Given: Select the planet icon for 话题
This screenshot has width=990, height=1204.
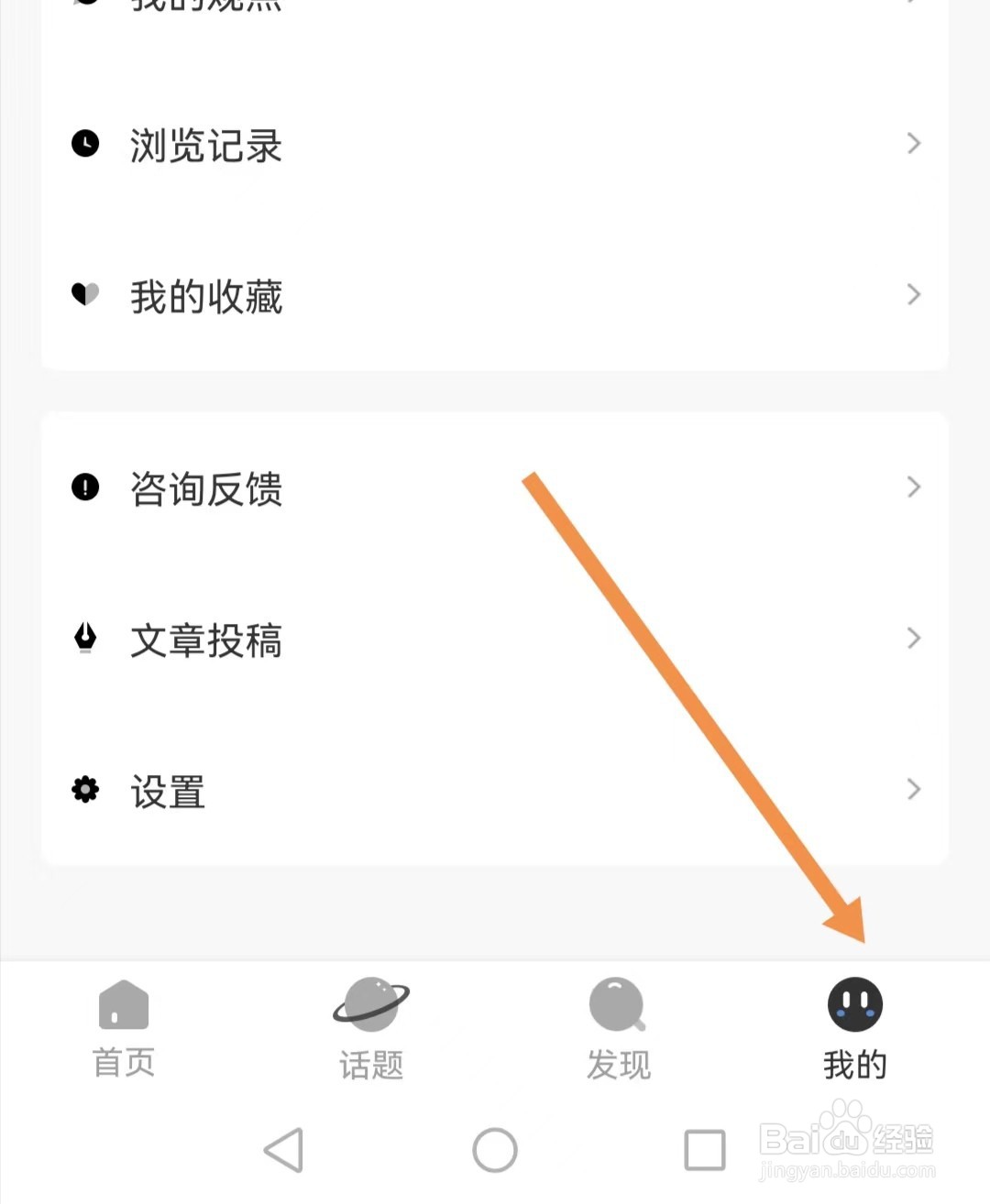Looking at the screenshot, I should [372, 1005].
